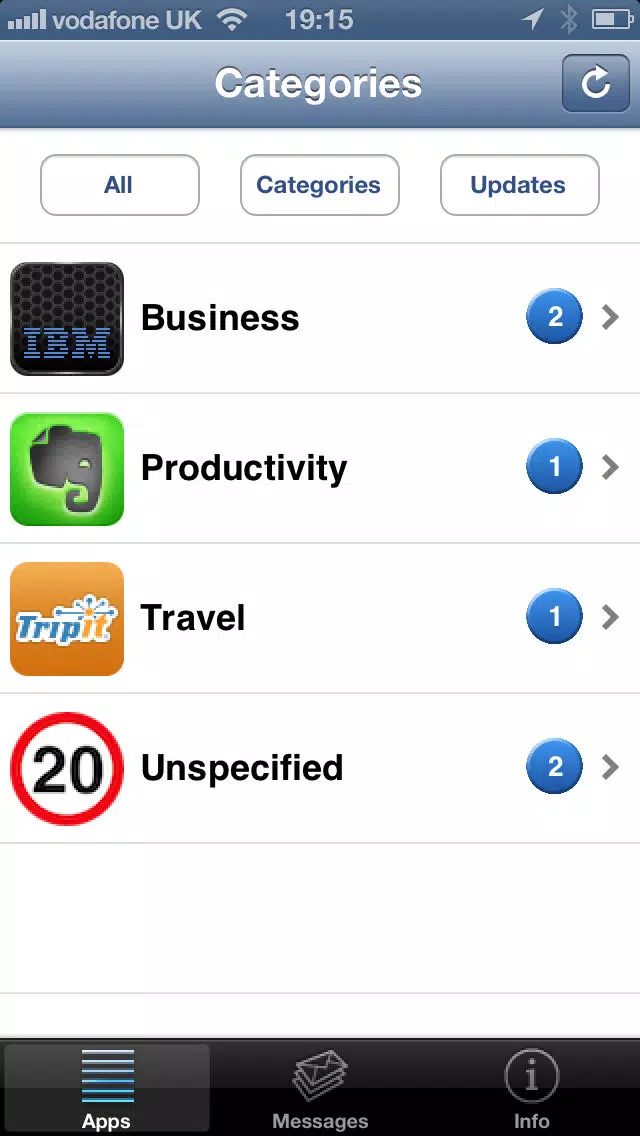Go to the Messages tab
Viewport: 640px width, 1136px height.
point(320,1090)
